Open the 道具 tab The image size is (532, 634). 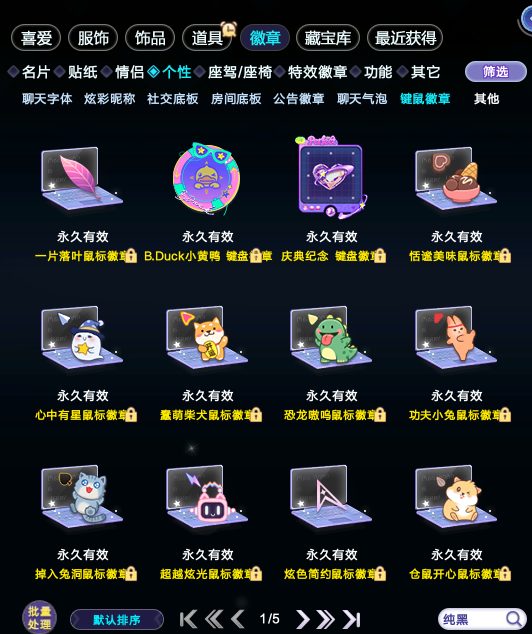(207, 38)
